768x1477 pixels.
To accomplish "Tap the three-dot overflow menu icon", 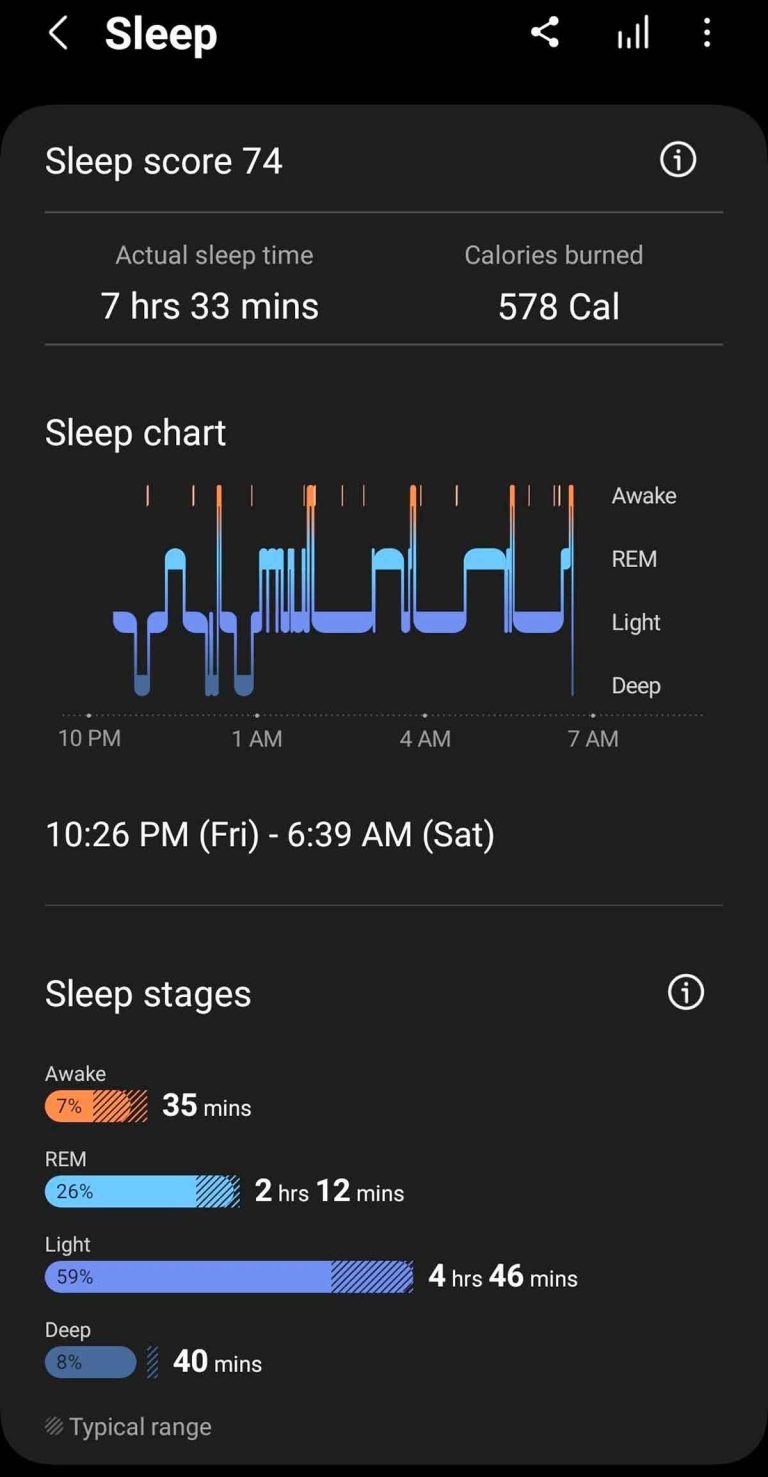I will pos(708,33).
